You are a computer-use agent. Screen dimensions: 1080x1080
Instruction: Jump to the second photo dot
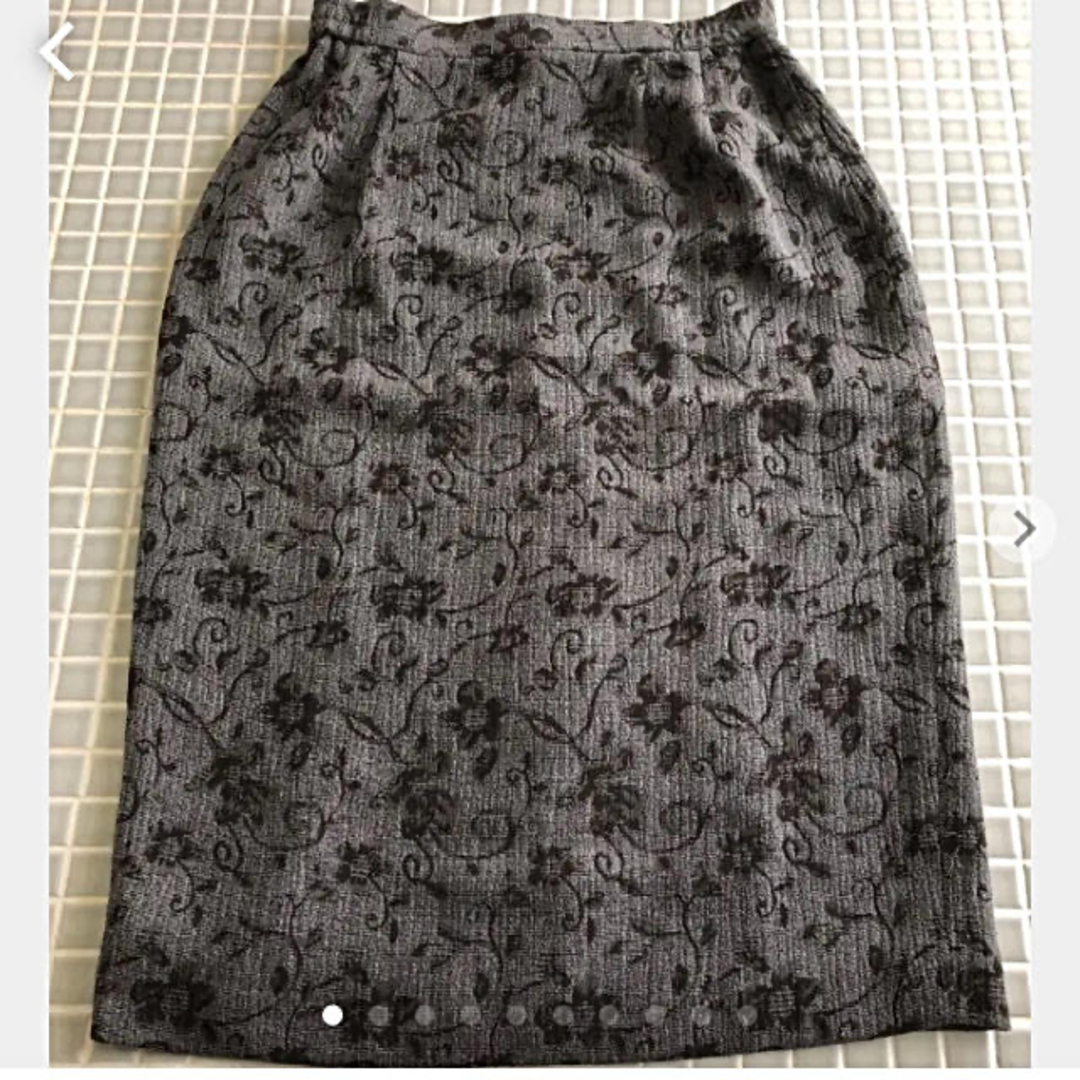(x=379, y=1015)
